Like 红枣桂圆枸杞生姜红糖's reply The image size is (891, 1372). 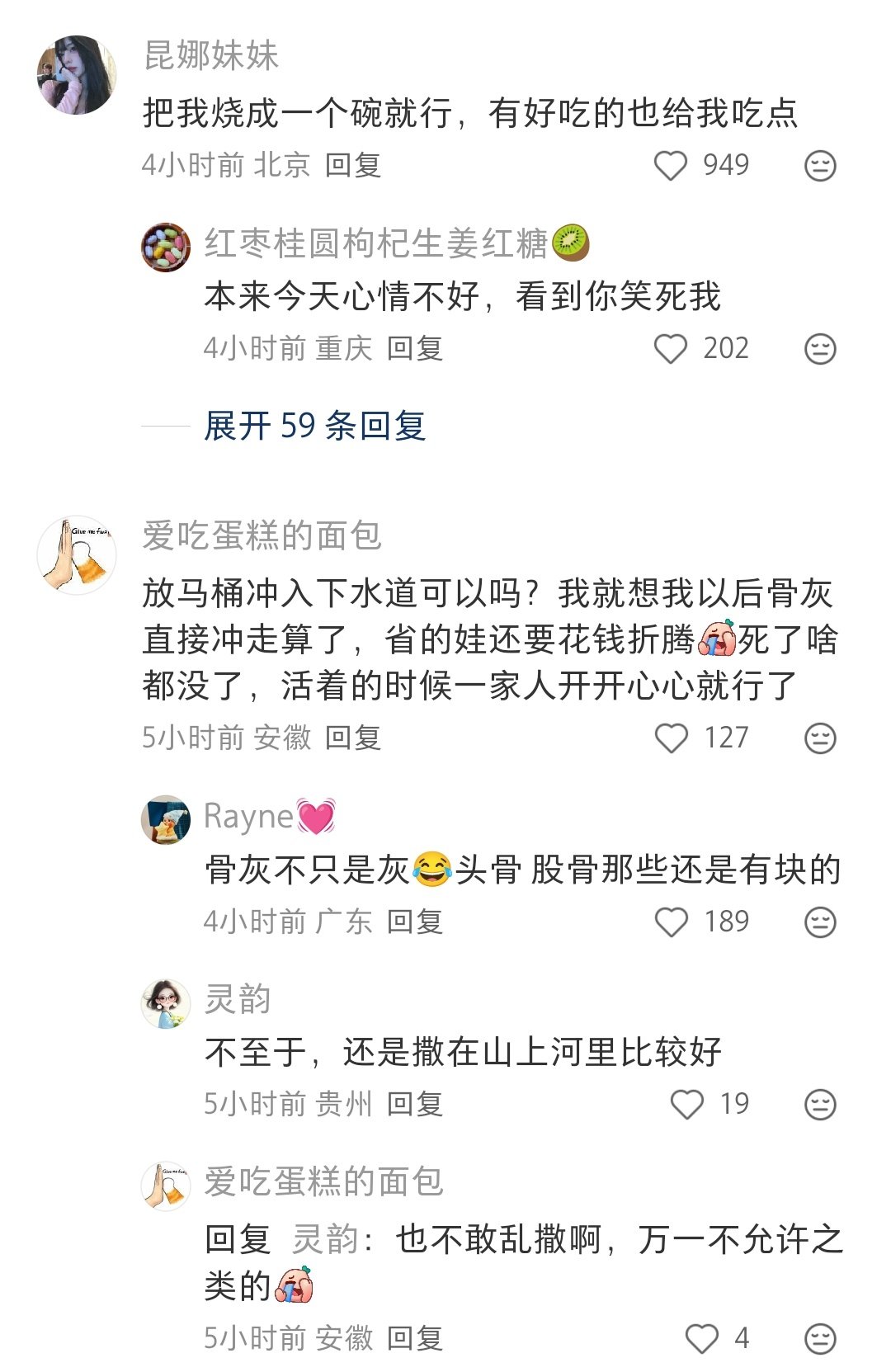click(670, 349)
